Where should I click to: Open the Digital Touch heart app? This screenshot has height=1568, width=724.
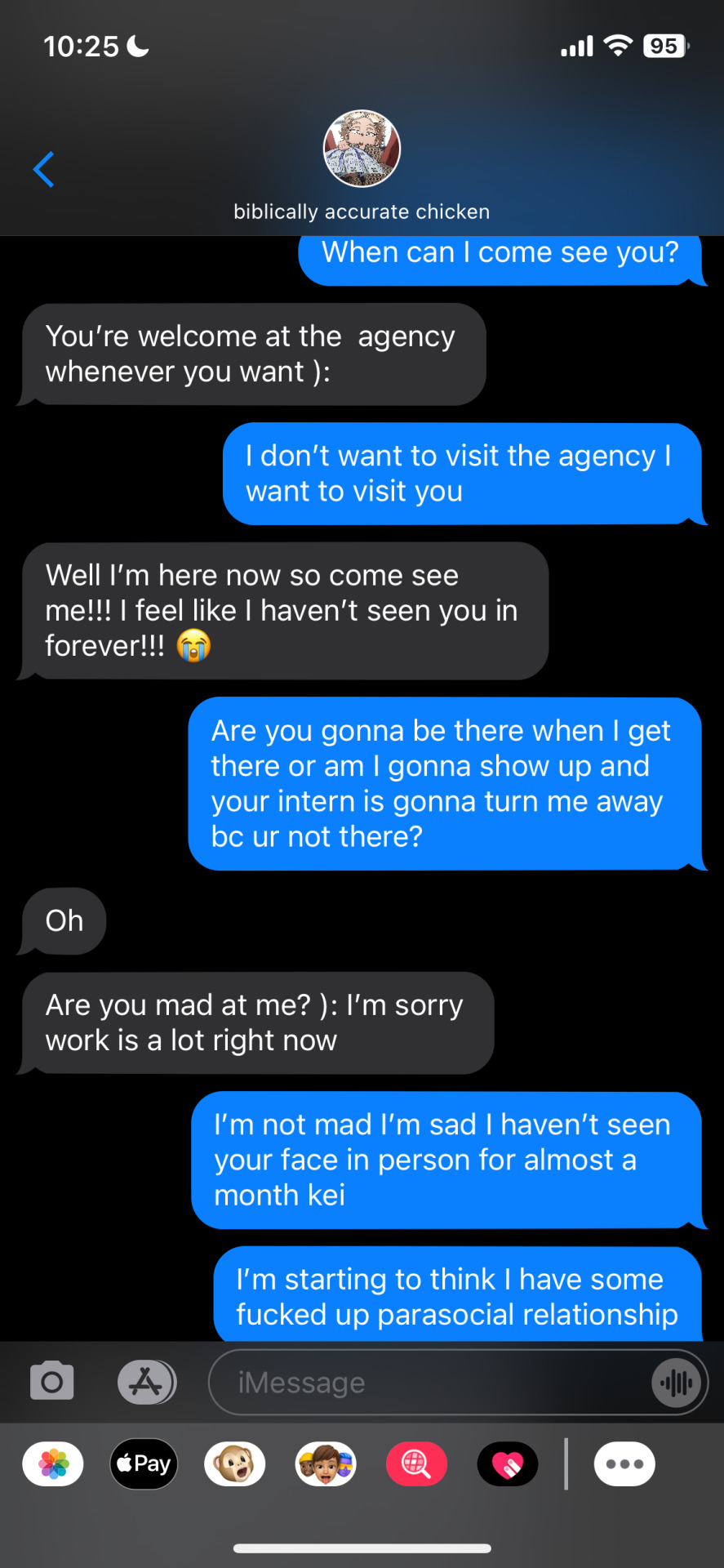tap(507, 1463)
